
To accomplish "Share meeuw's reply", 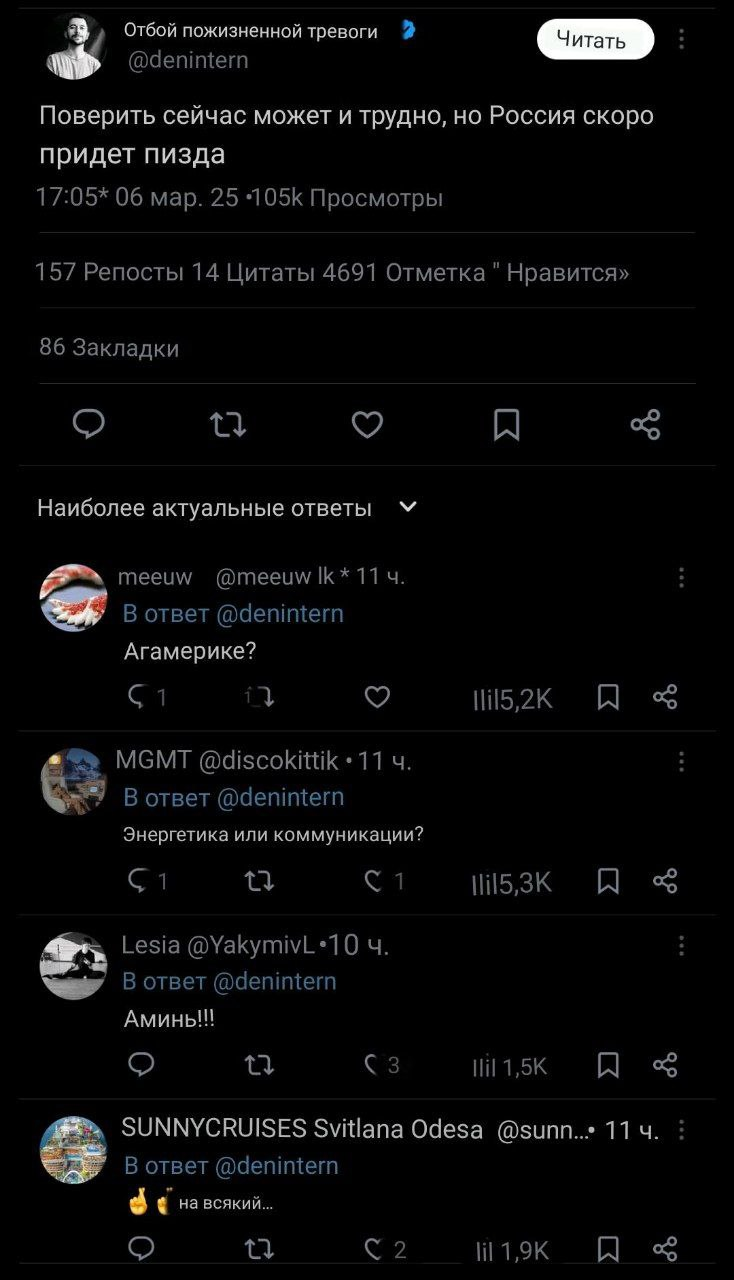I will pyautogui.click(x=665, y=697).
